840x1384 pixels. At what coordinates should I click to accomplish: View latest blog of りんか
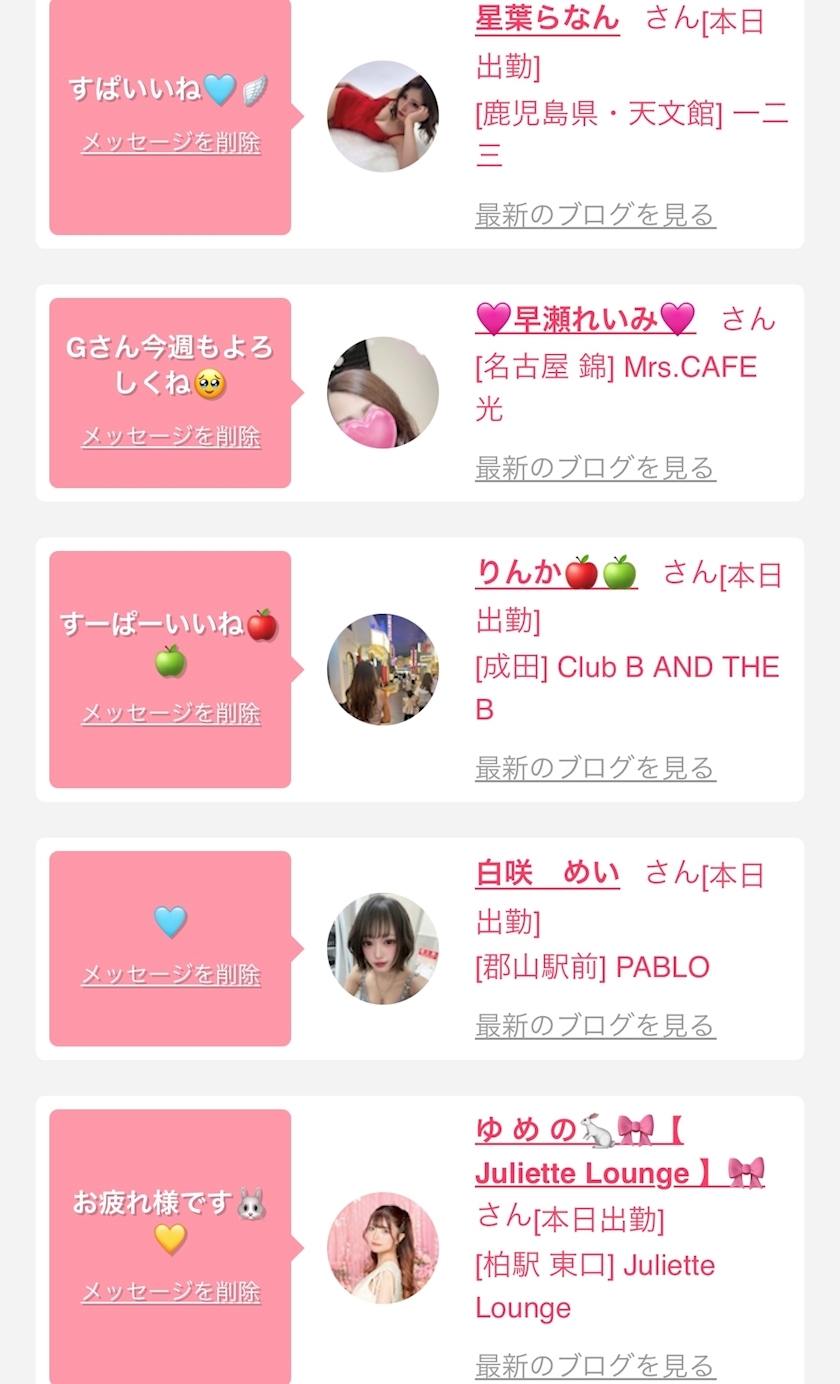click(595, 768)
